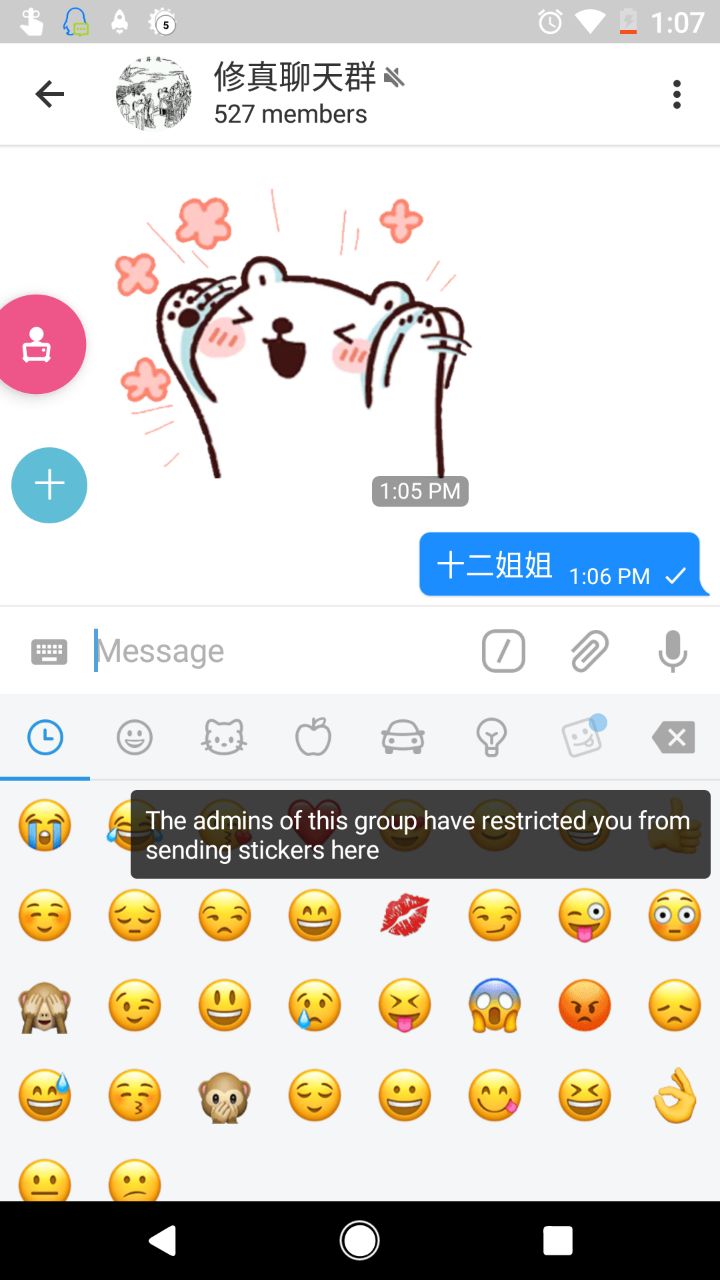Open the bot commands slash button

click(503, 652)
